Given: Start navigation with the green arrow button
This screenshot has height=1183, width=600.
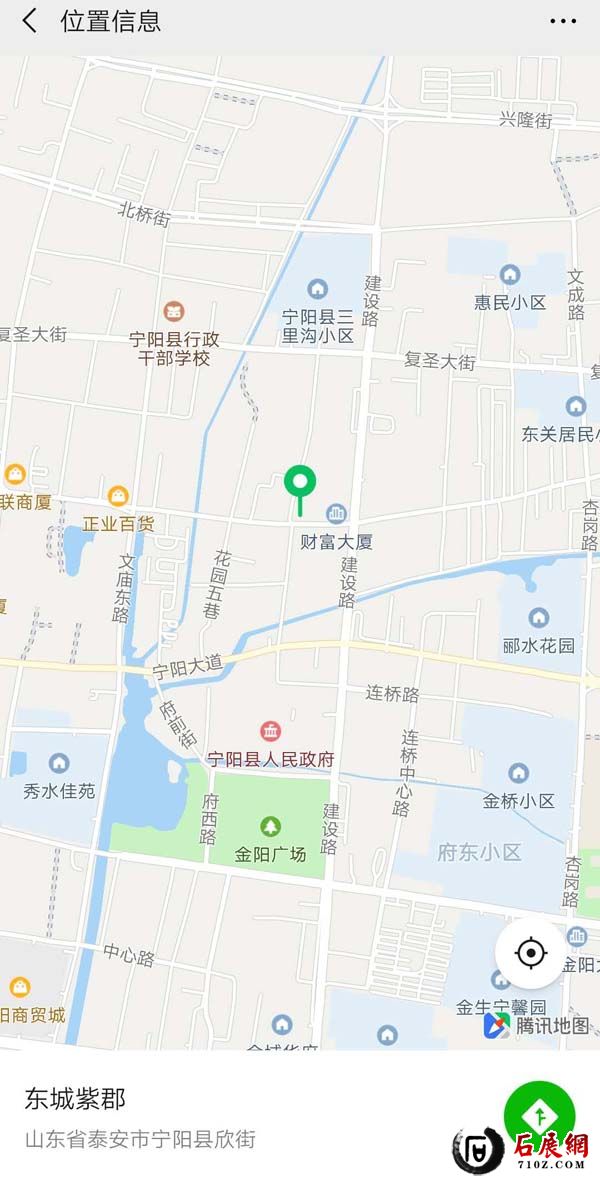Looking at the screenshot, I should pos(538,1115).
